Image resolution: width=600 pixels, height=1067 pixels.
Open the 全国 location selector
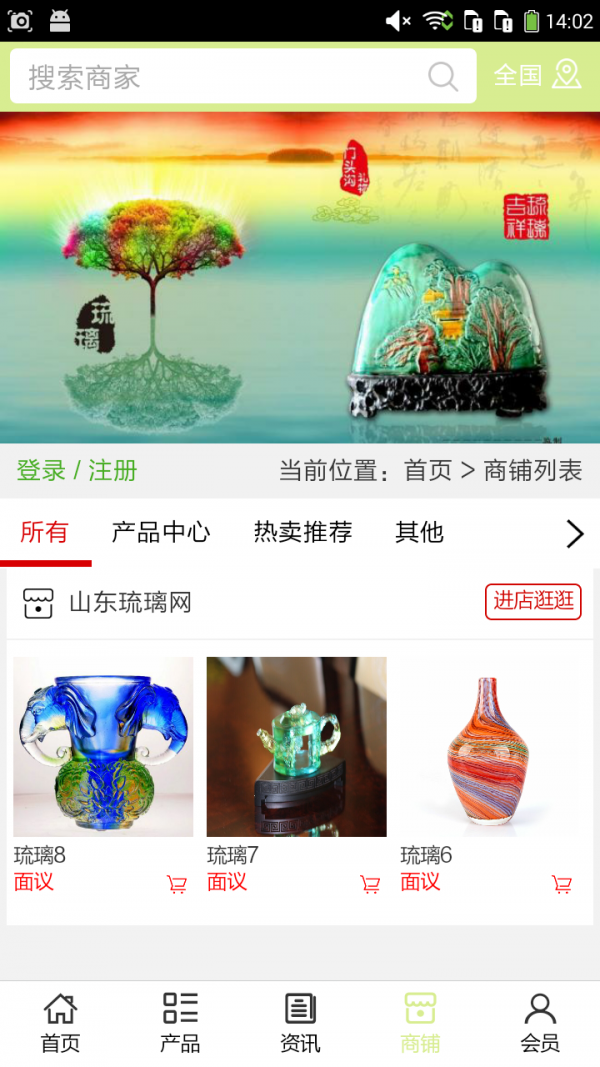point(537,75)
